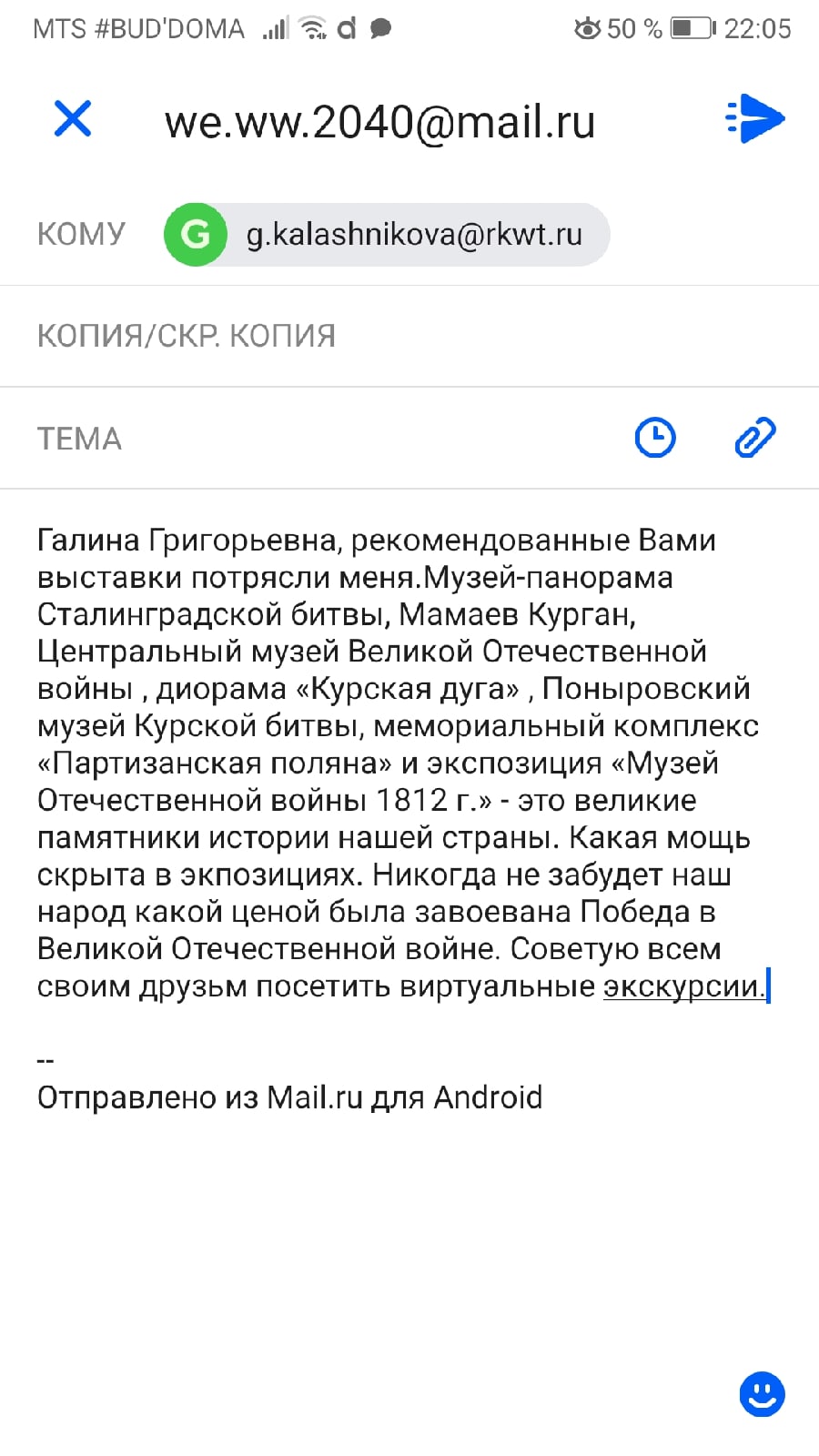Send the email with the arrow icon
This screenshot has width=819, height=1456.
pos(755,118)
